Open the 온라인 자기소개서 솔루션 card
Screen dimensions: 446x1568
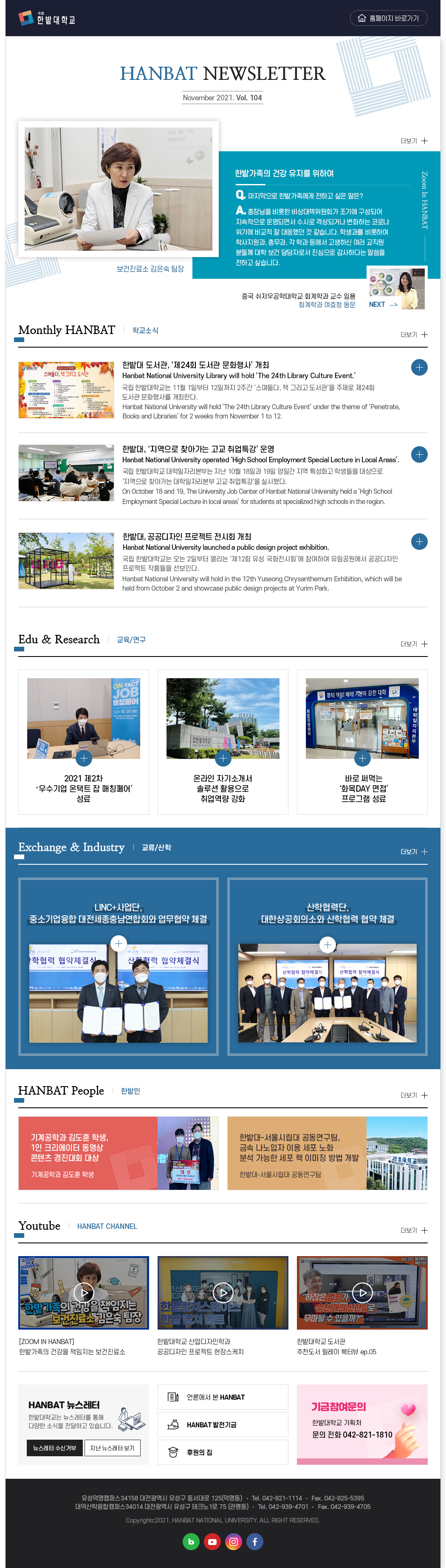[x=223, y=758]
